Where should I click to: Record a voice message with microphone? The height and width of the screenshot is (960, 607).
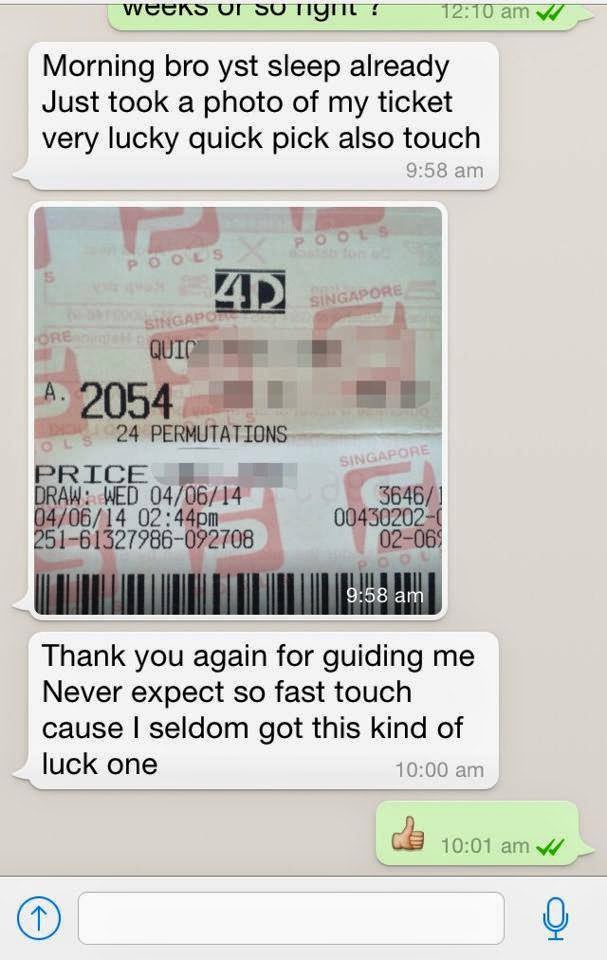(557, 917)
